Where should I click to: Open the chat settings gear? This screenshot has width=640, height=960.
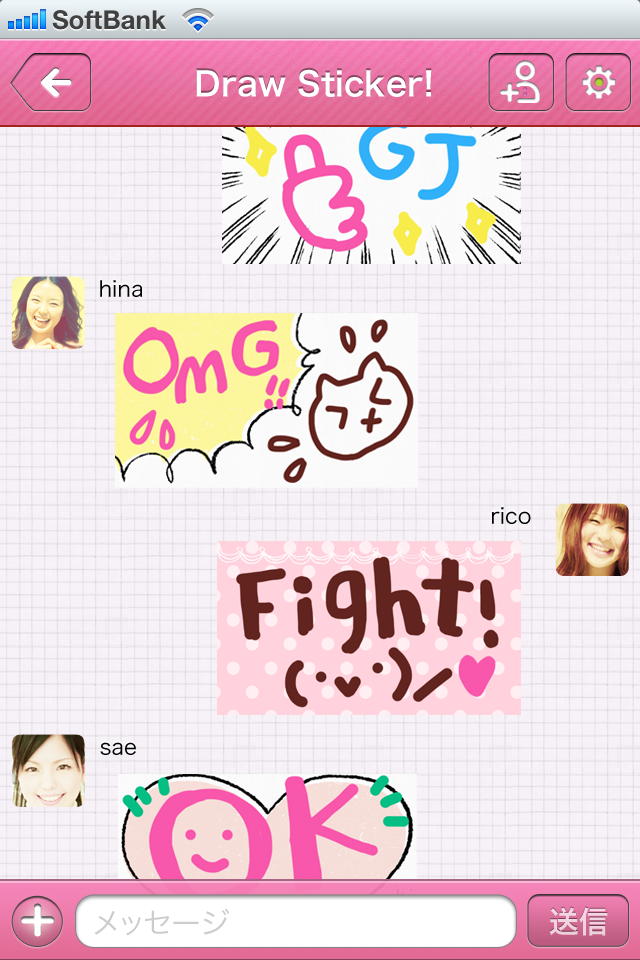pyautogui.click(x=598, y=83)
